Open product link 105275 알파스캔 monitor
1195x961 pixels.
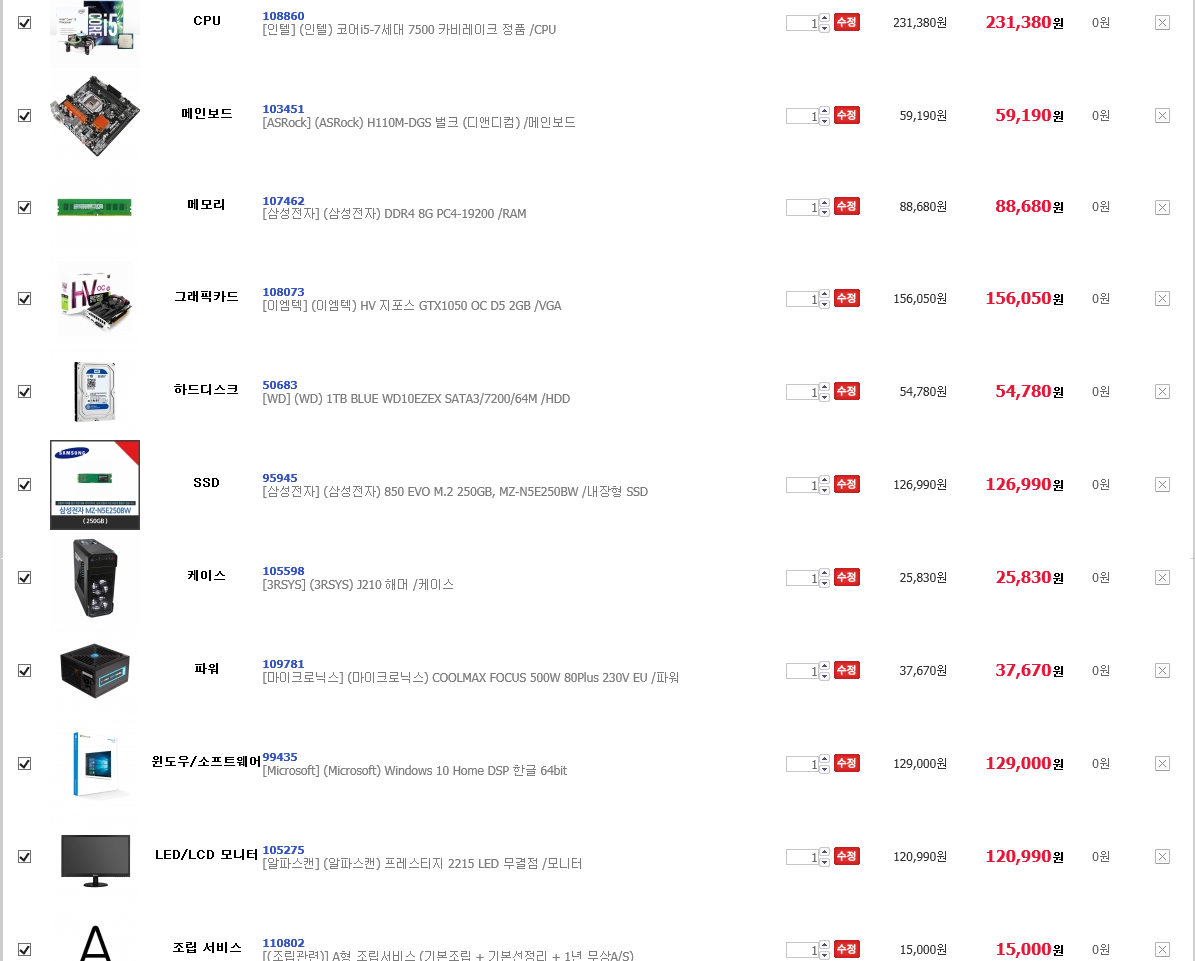(x=283, y=850)
